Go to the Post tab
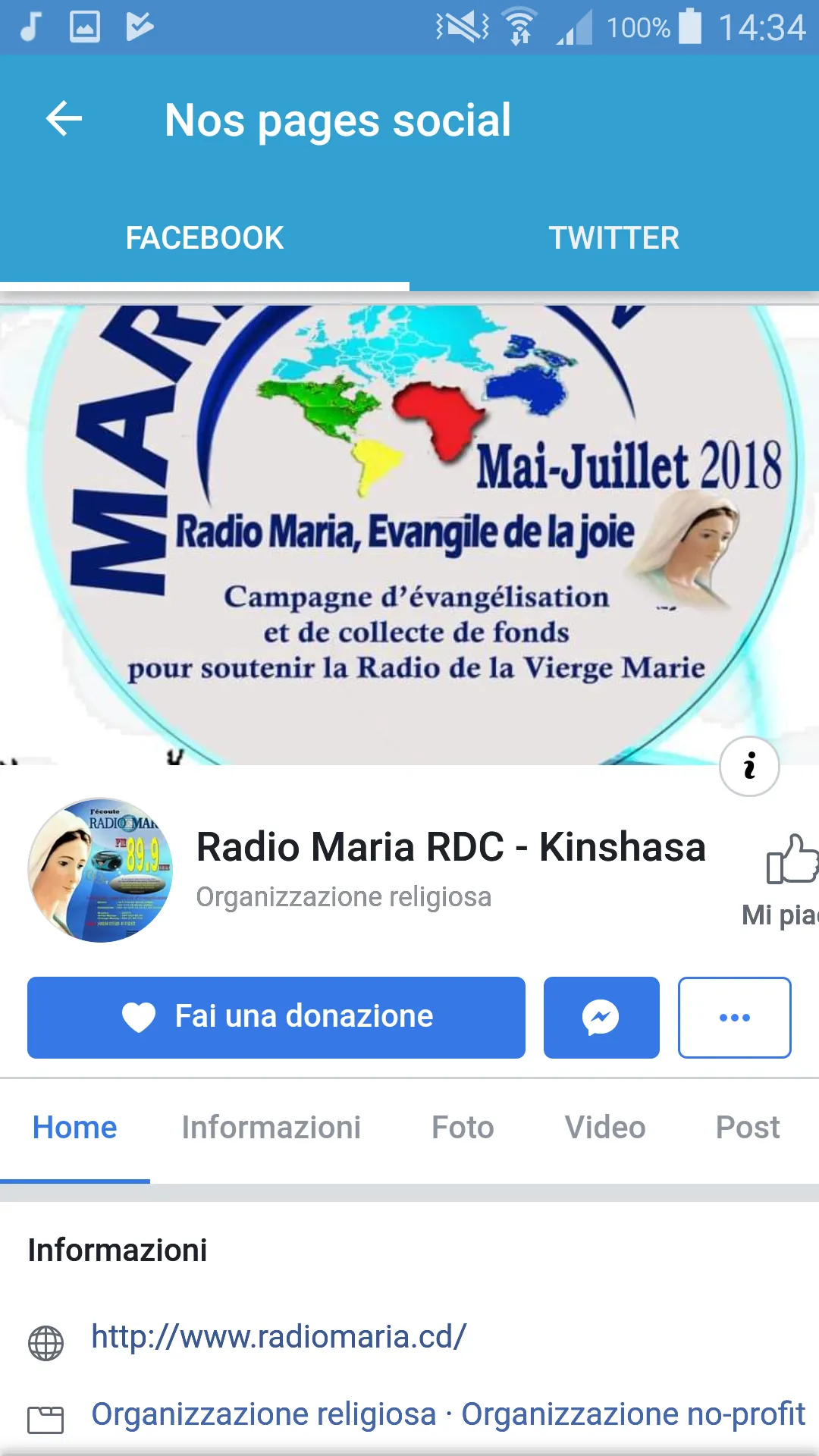This screenshot has width=819, height=1456. 748,1128
